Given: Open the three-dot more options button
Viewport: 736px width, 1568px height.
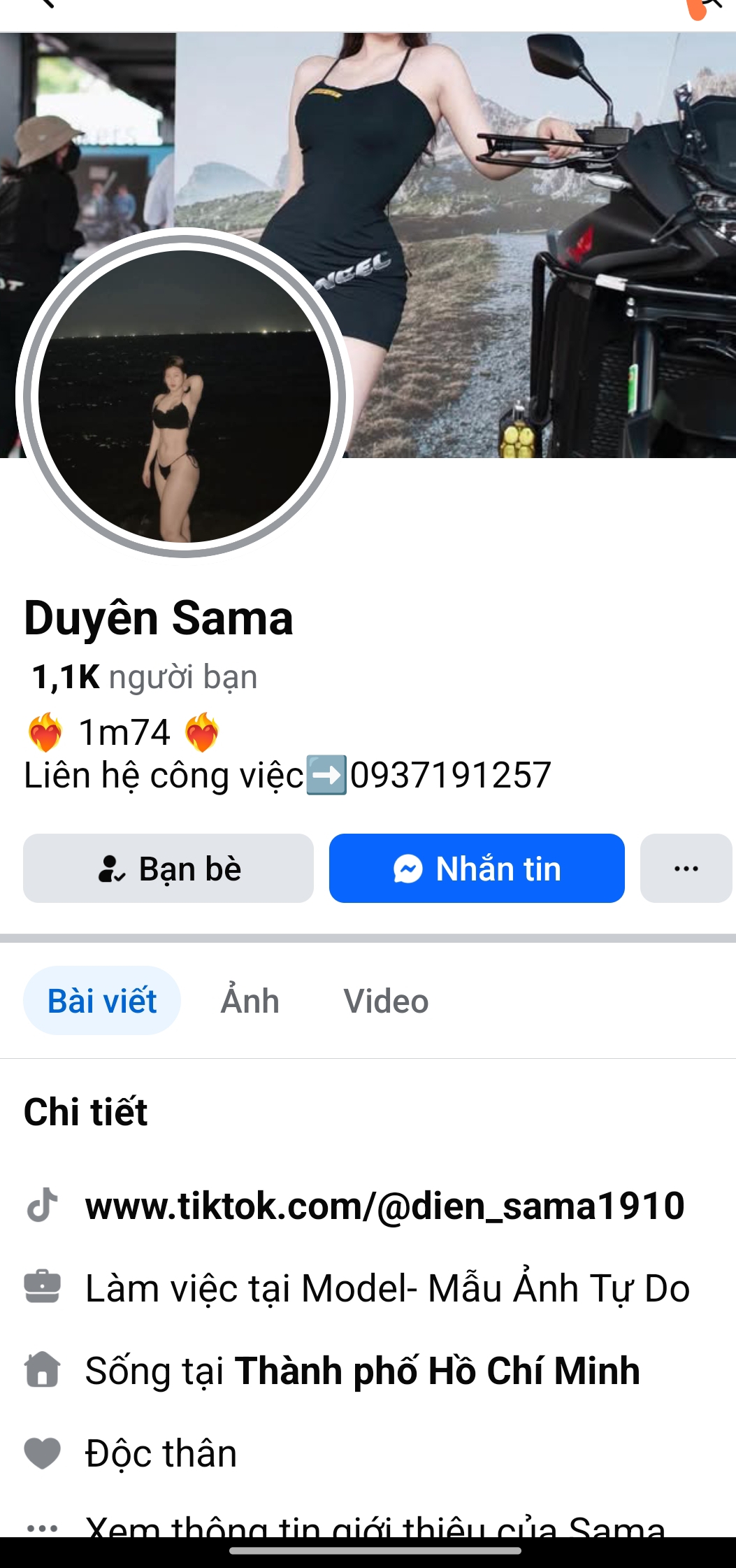Looking at the screenshot, I should tap(686, 869).
